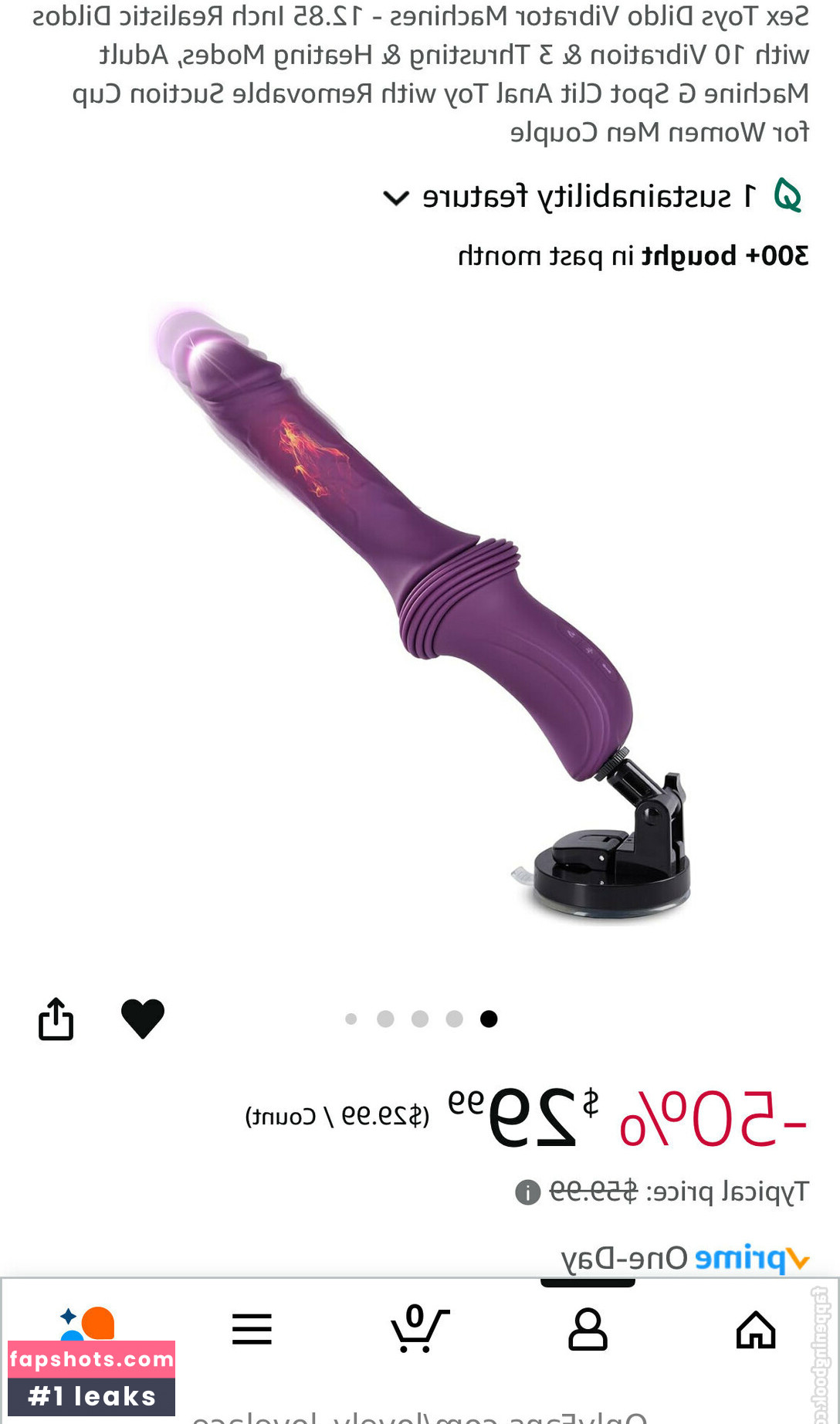Toggle the heart to save to wishlist
The width and height of the screenshot is (840, 1424).
point(143,1019)
